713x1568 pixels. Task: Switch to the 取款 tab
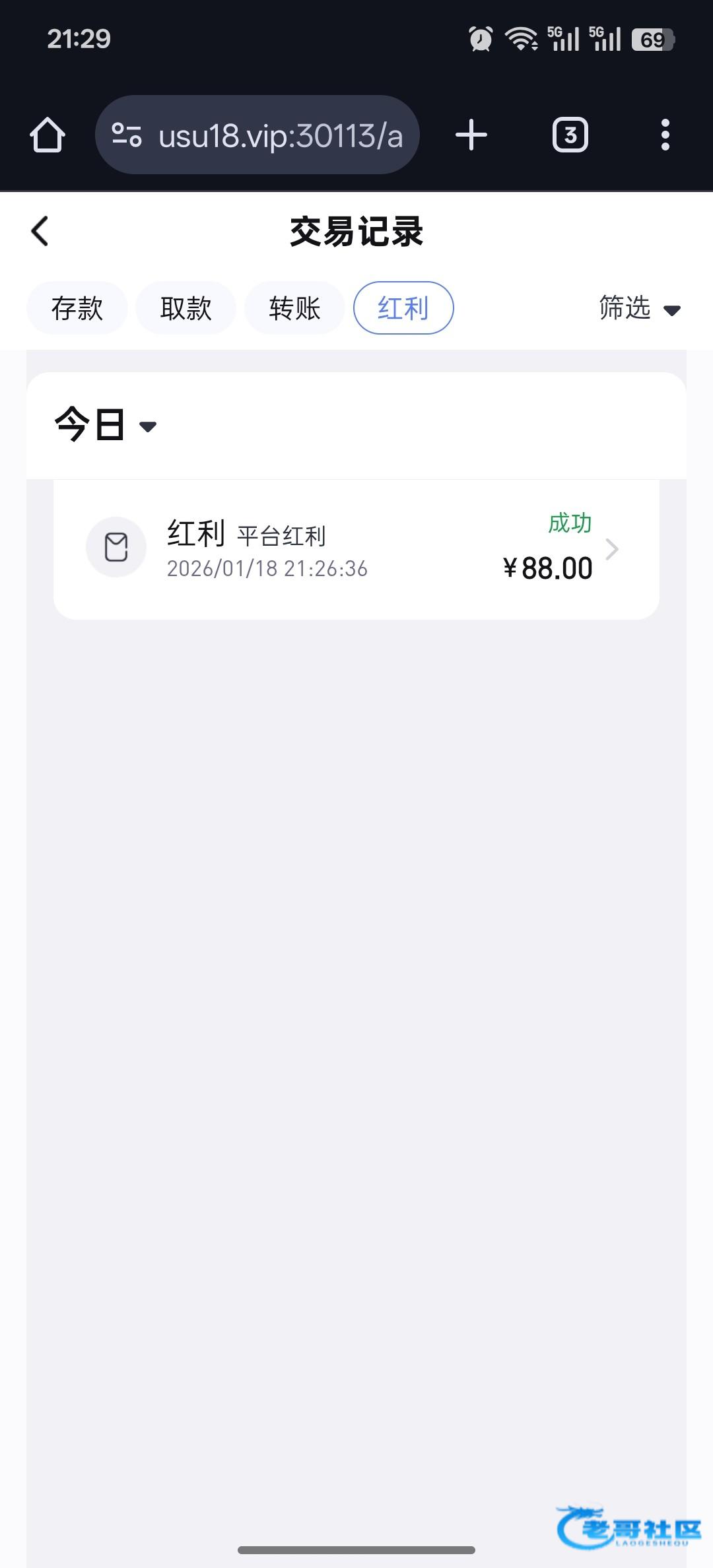pos(186,308)
